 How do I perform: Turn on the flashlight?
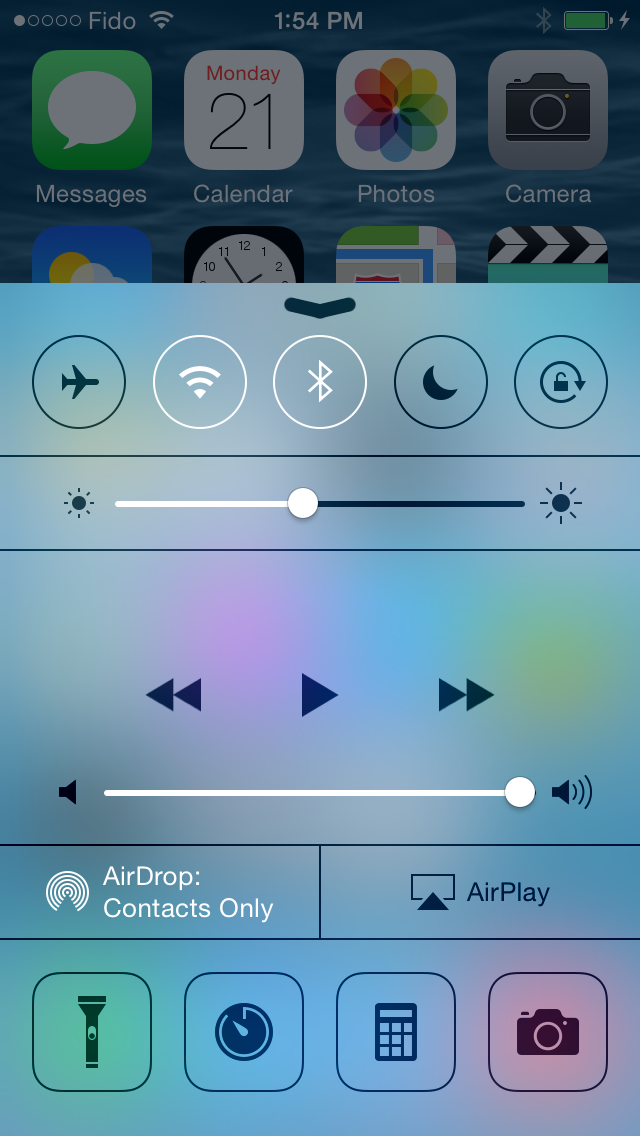[x=92, y=1032]
